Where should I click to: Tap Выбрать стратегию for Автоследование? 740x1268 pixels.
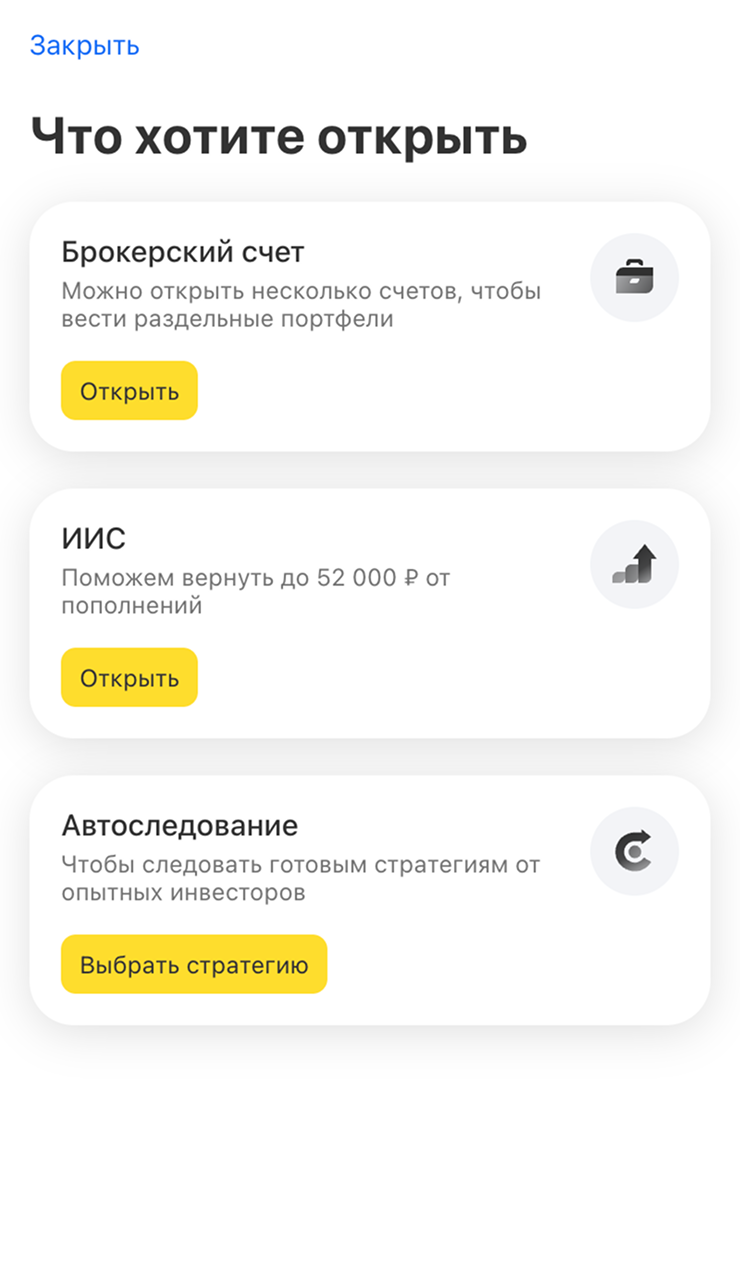pyautogui.click(x=194, y=965)
